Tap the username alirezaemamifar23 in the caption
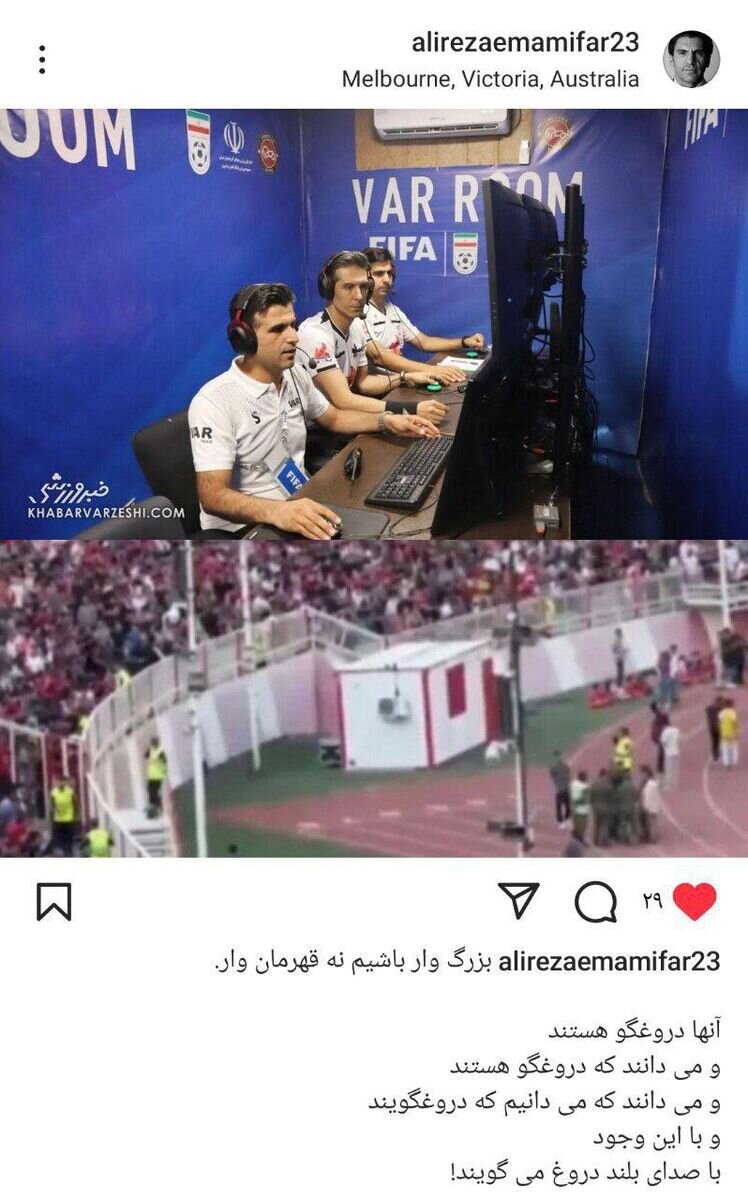The width and height of the screenshot is (748, 1200). click(x=608, y=962)
